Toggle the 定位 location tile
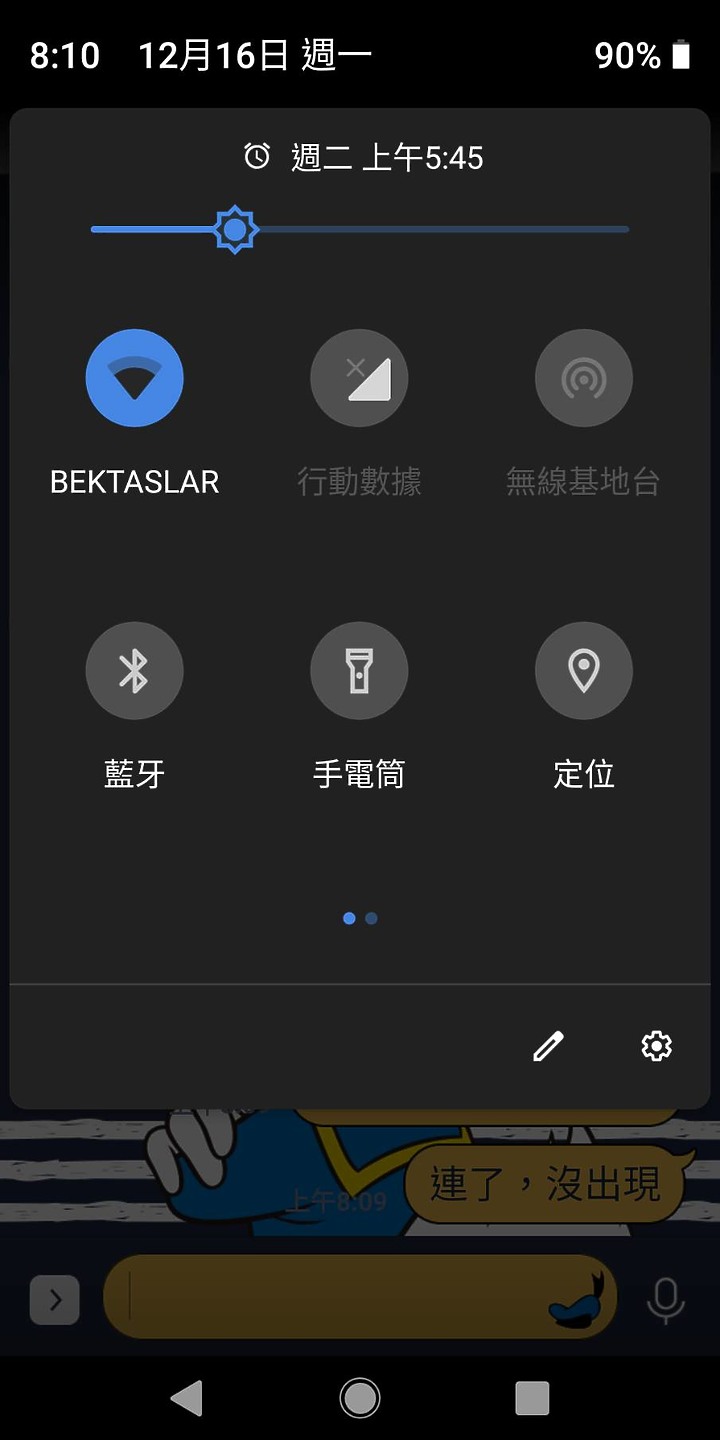720x1440 pixels. point(584,671)
